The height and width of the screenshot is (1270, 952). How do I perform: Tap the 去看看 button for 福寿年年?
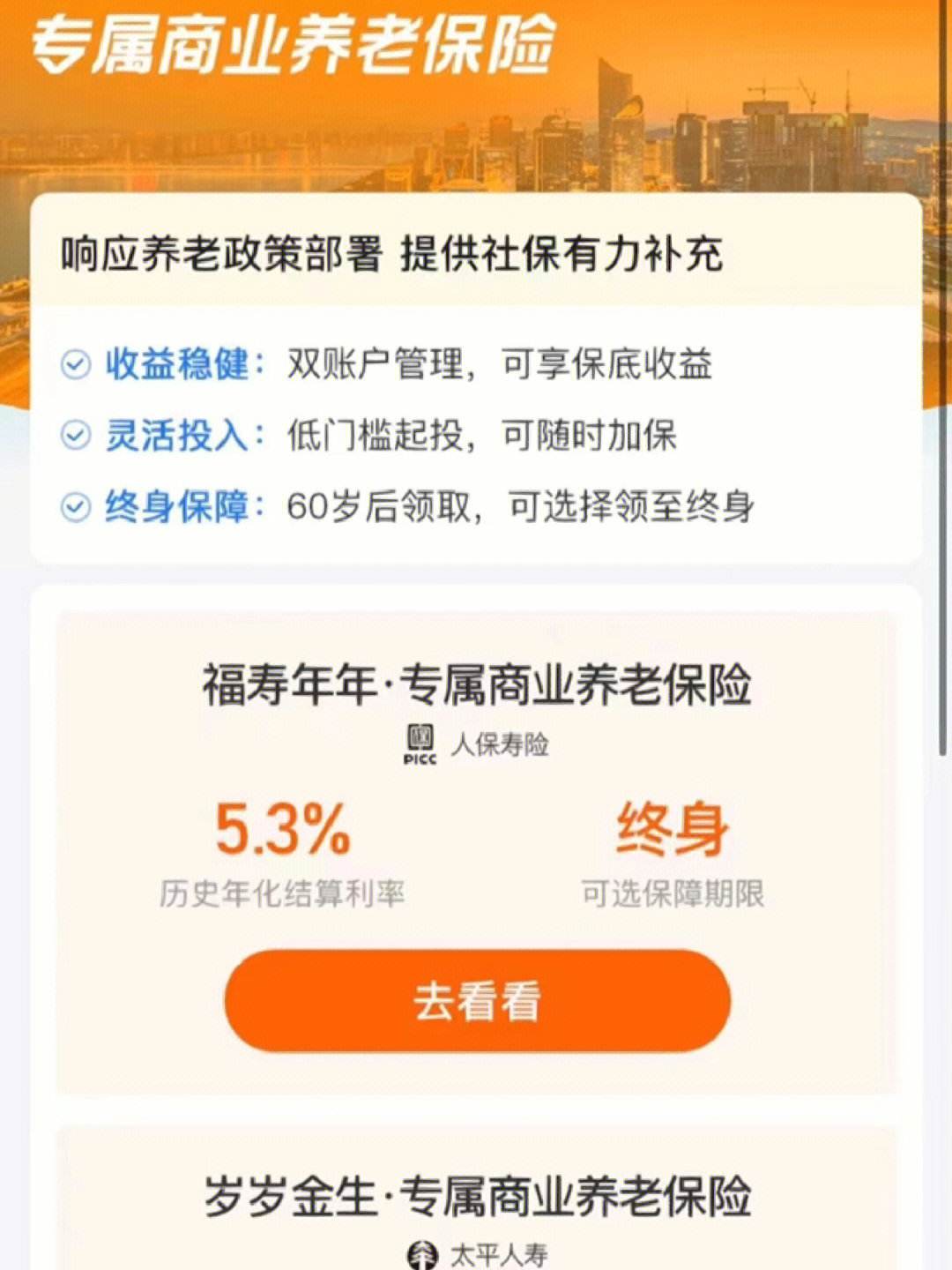tap(477, 1001)
